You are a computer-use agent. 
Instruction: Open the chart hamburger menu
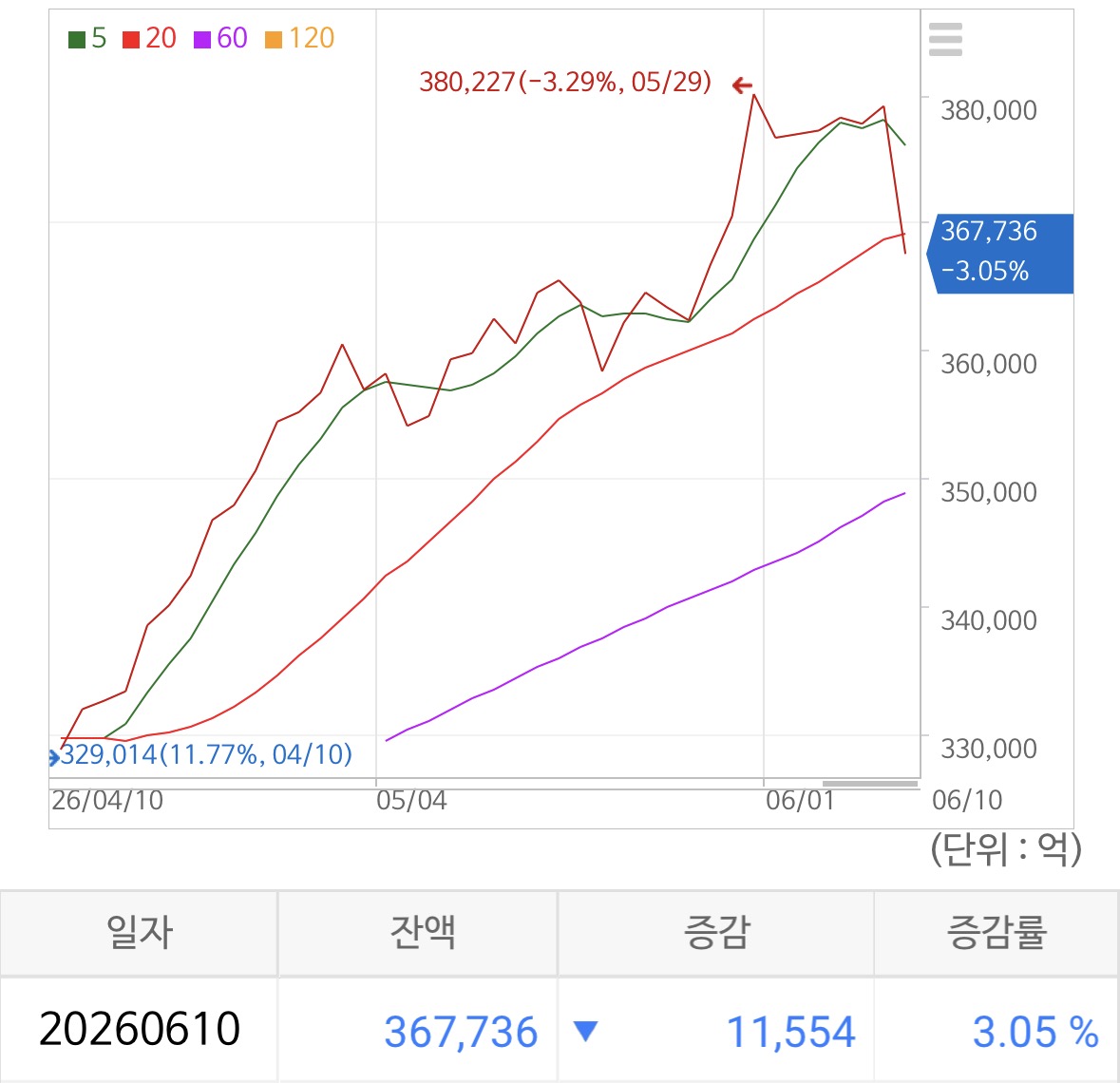945,39
